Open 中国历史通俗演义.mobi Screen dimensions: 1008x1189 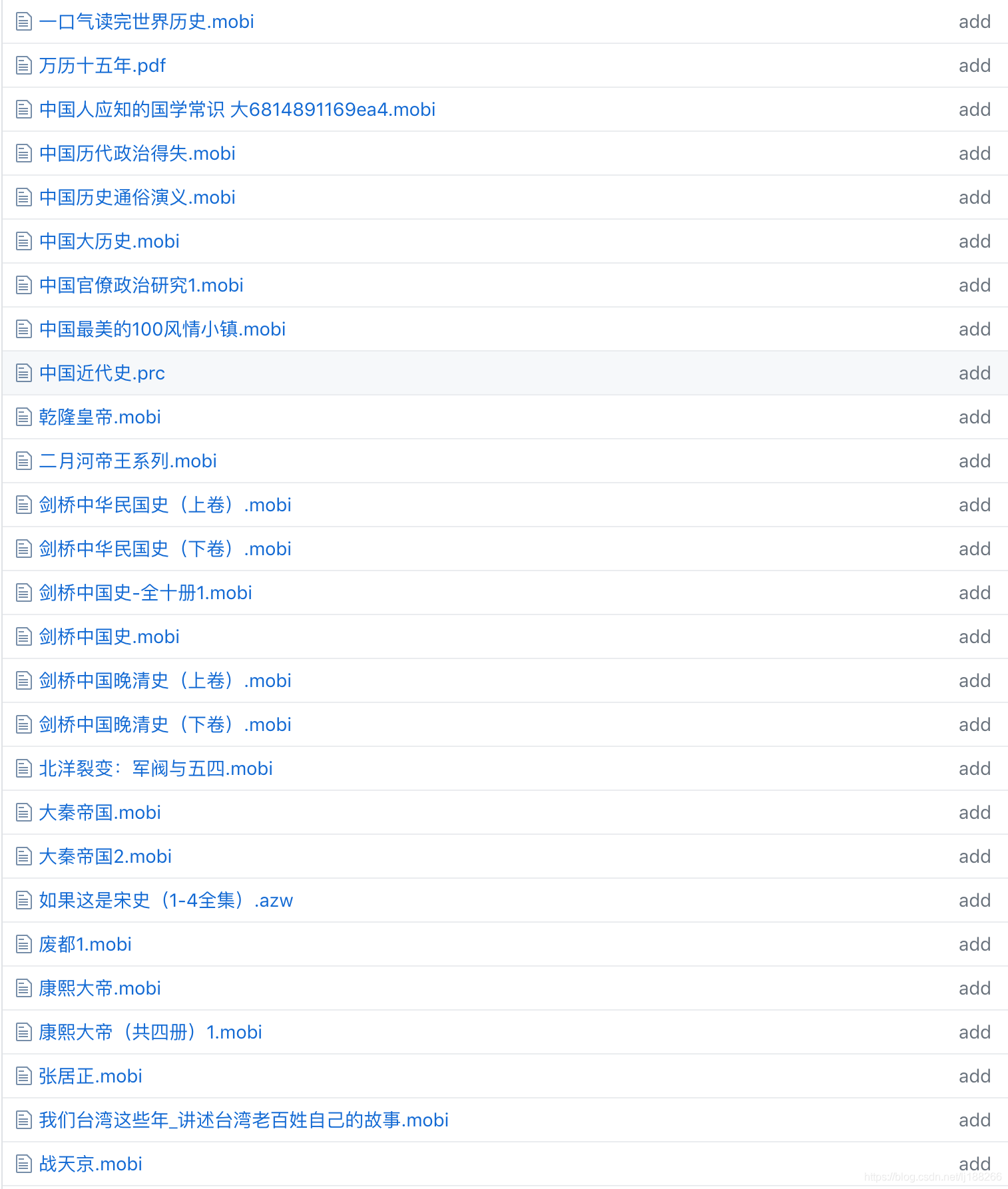point(137,198)
